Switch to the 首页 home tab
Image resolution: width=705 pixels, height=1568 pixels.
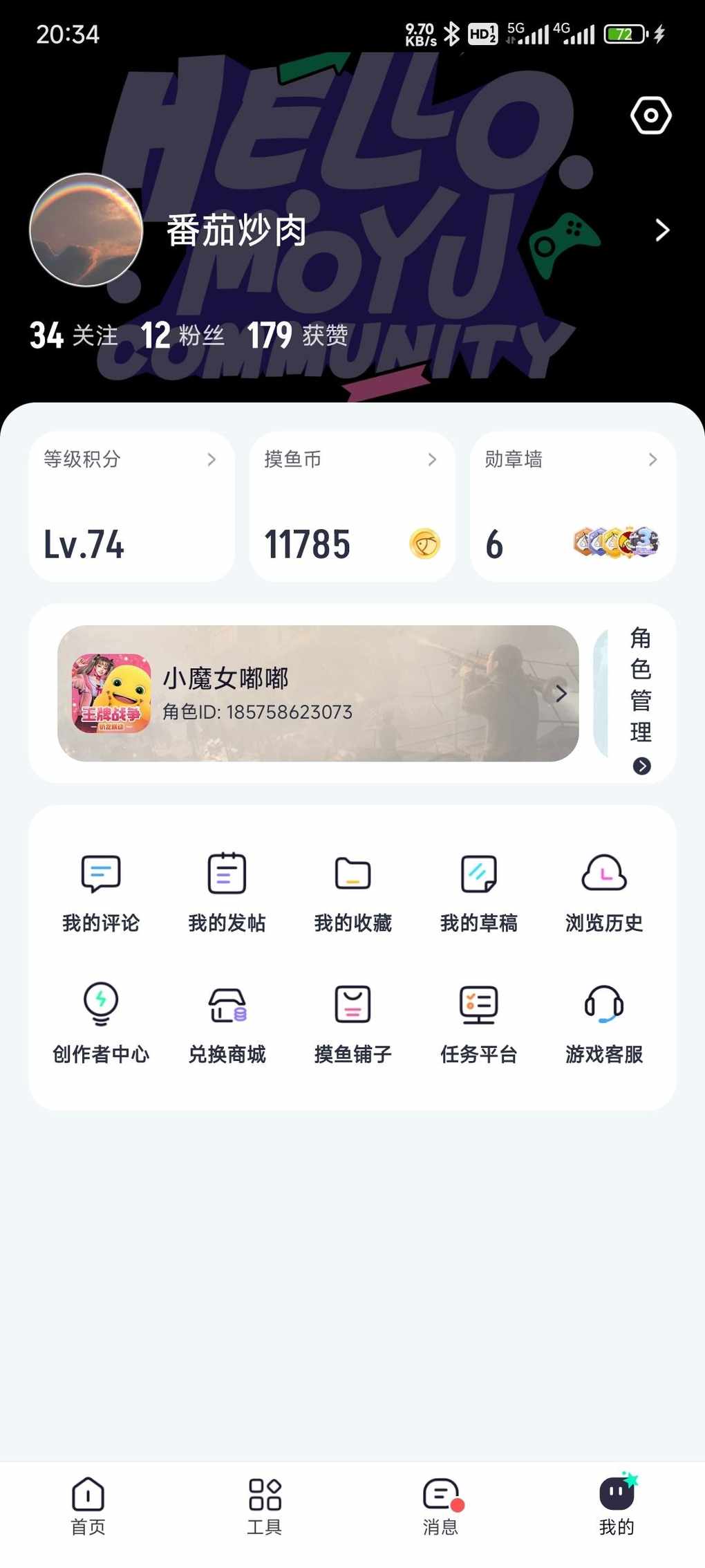(88, 1506)
